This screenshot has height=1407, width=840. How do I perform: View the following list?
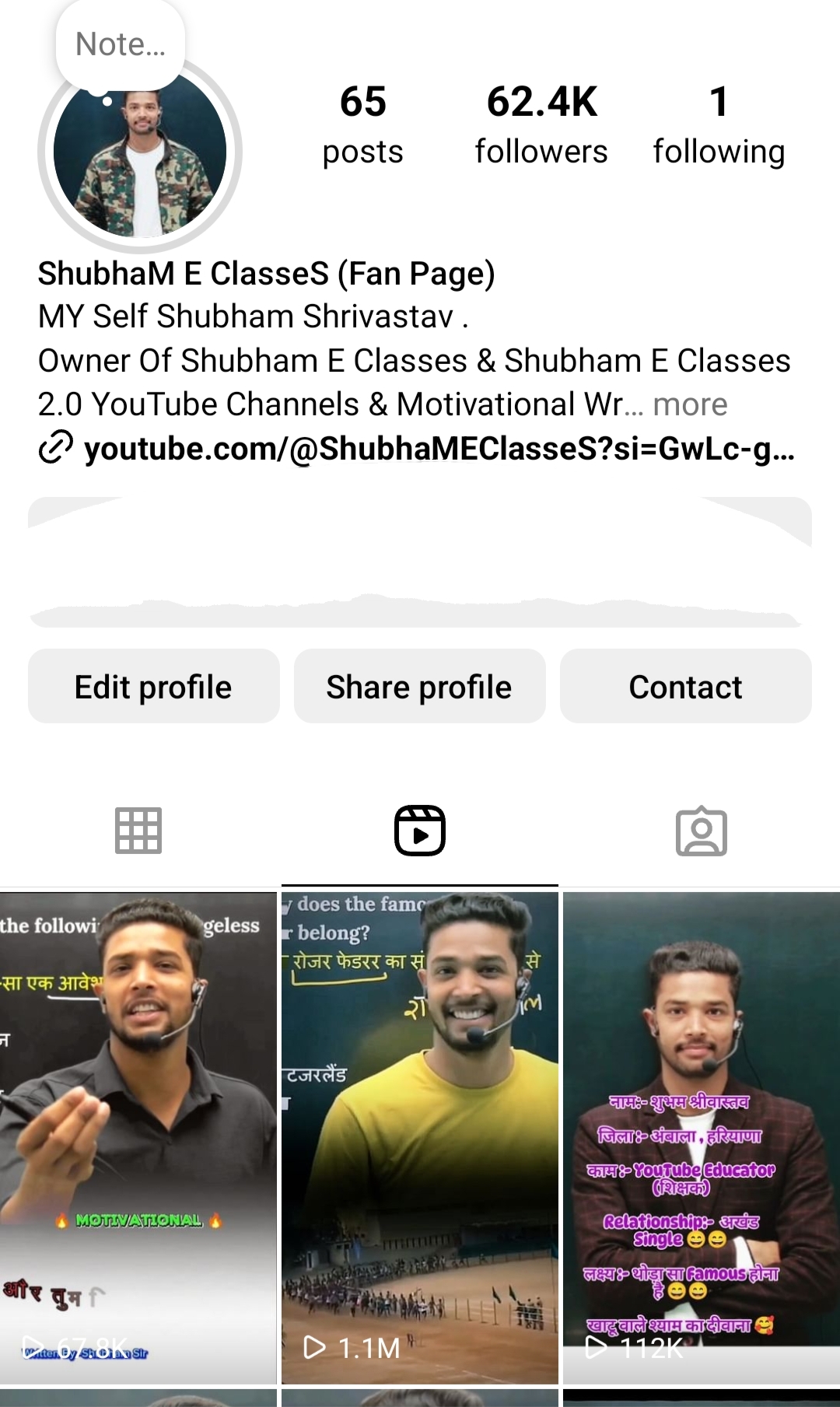click(719, 126)
